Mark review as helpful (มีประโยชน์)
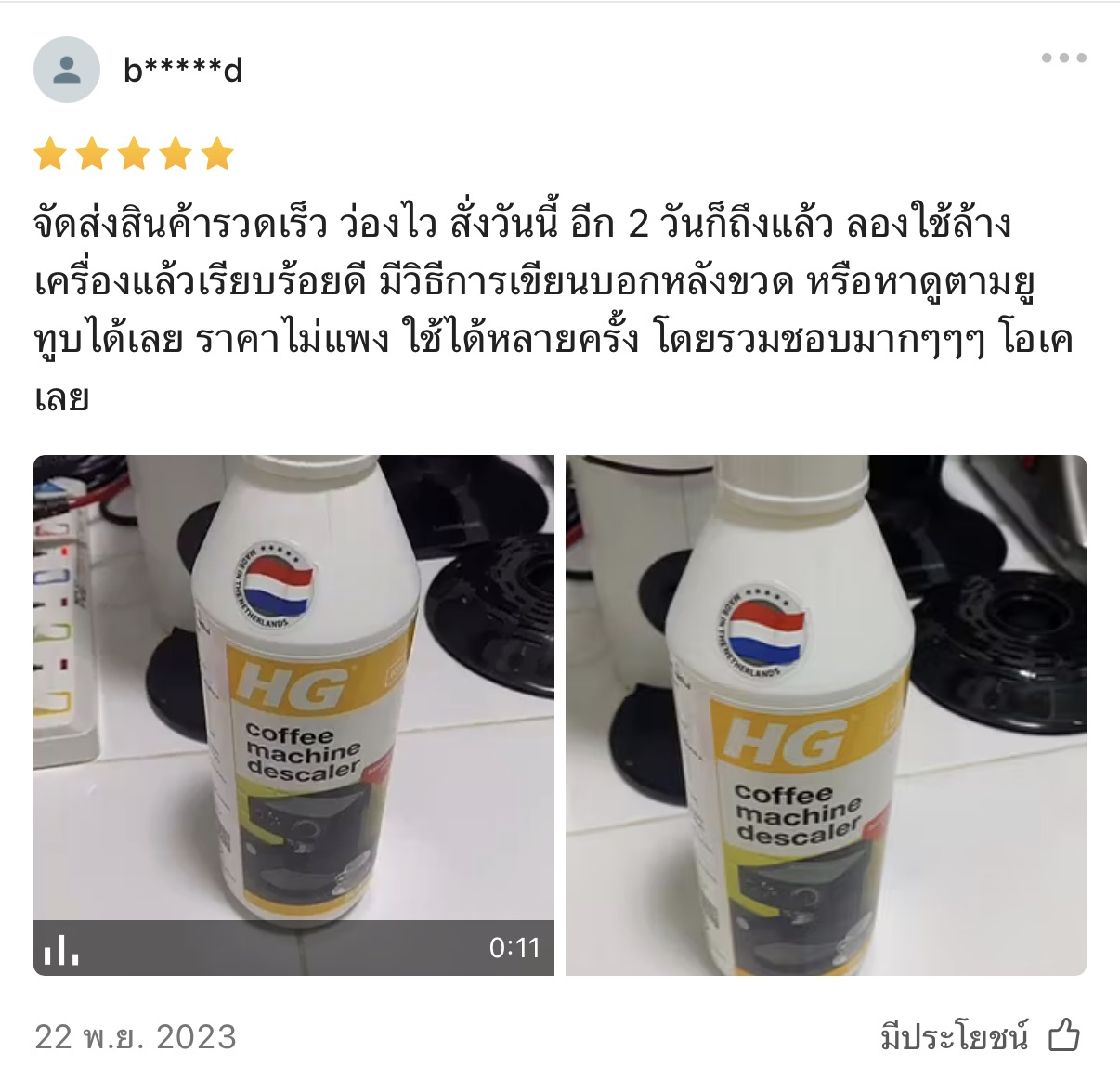Viewport: 1120px width, 1091px height. pos(1063,1034)
